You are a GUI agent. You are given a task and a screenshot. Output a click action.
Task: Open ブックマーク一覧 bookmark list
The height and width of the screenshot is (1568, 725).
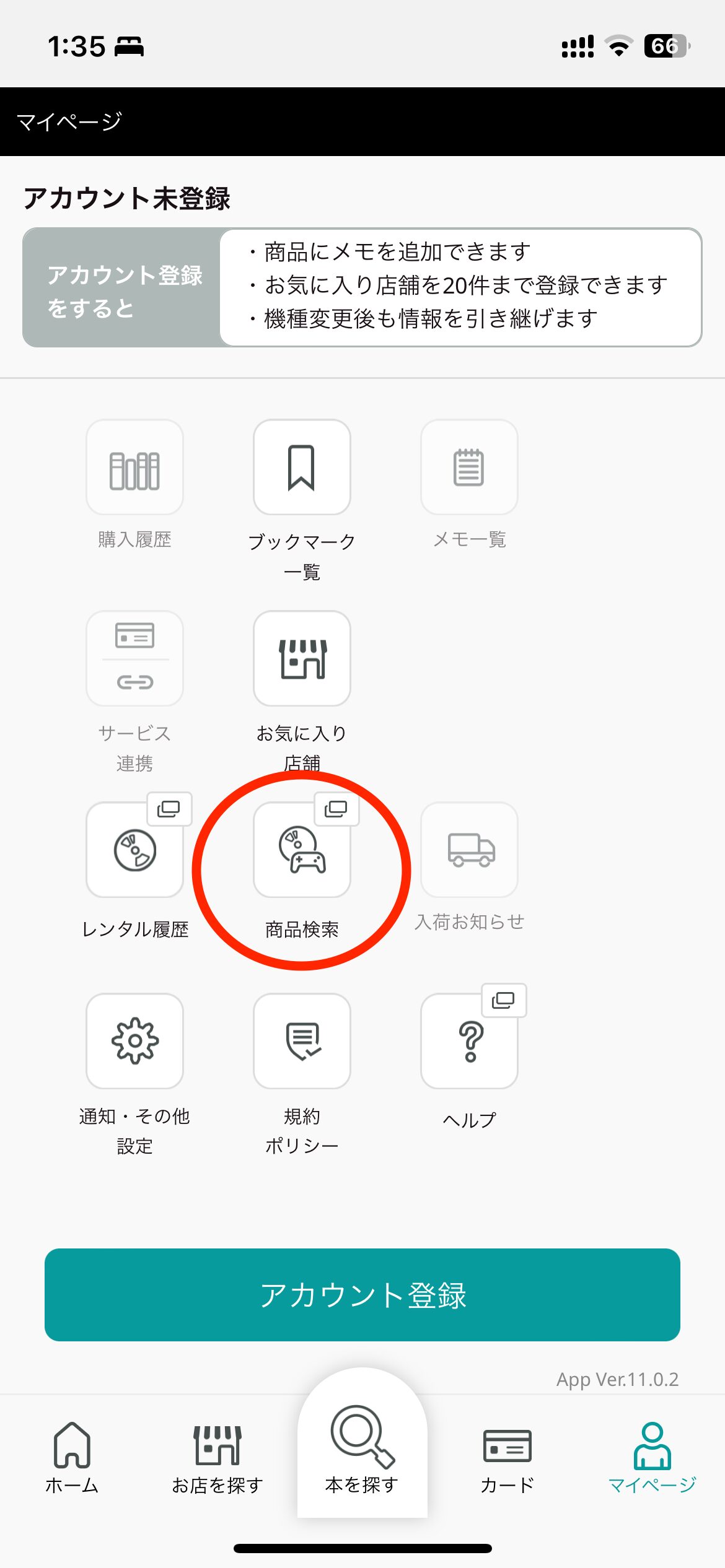point(302,468)
